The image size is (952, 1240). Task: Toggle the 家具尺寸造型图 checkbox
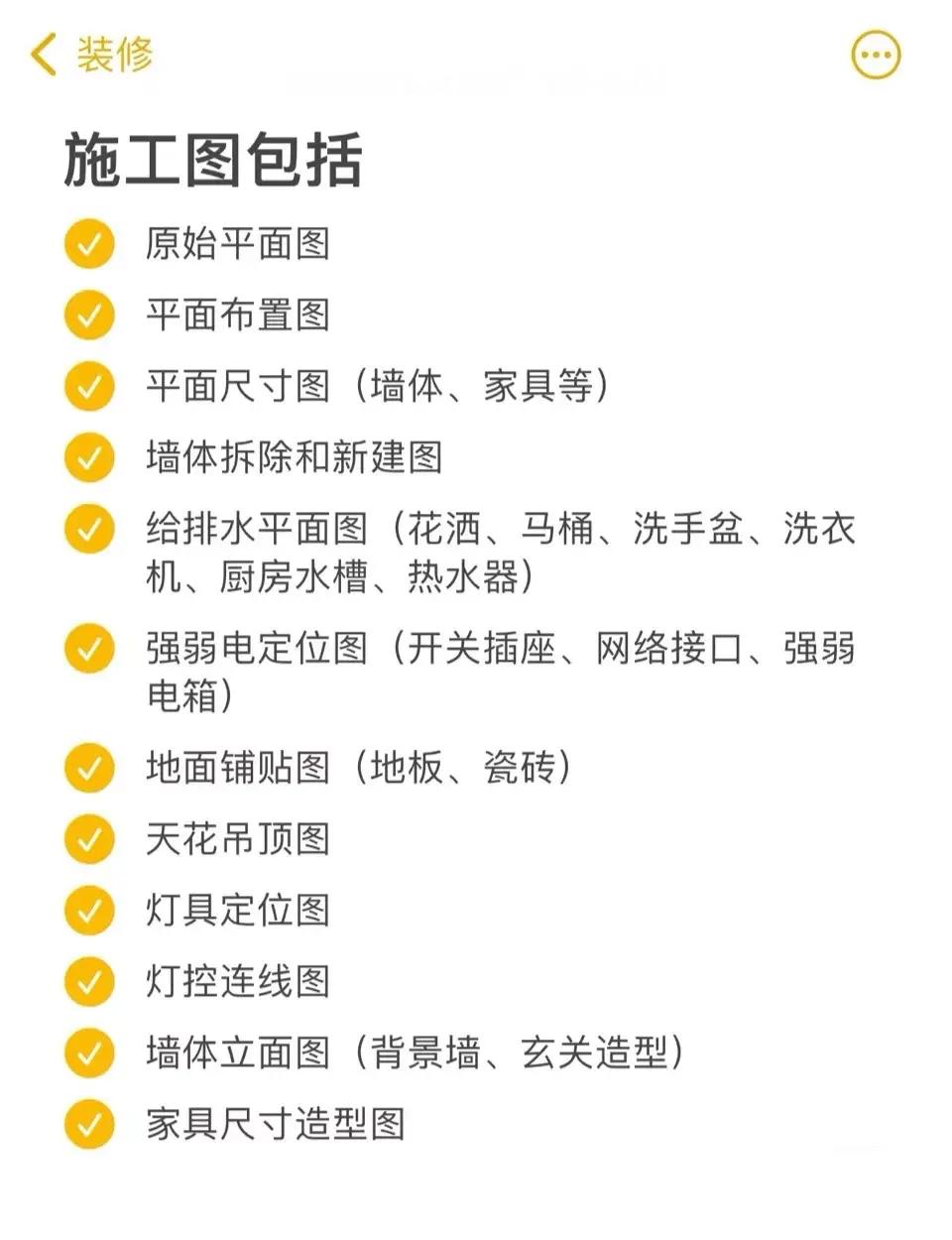[89, 1125]
